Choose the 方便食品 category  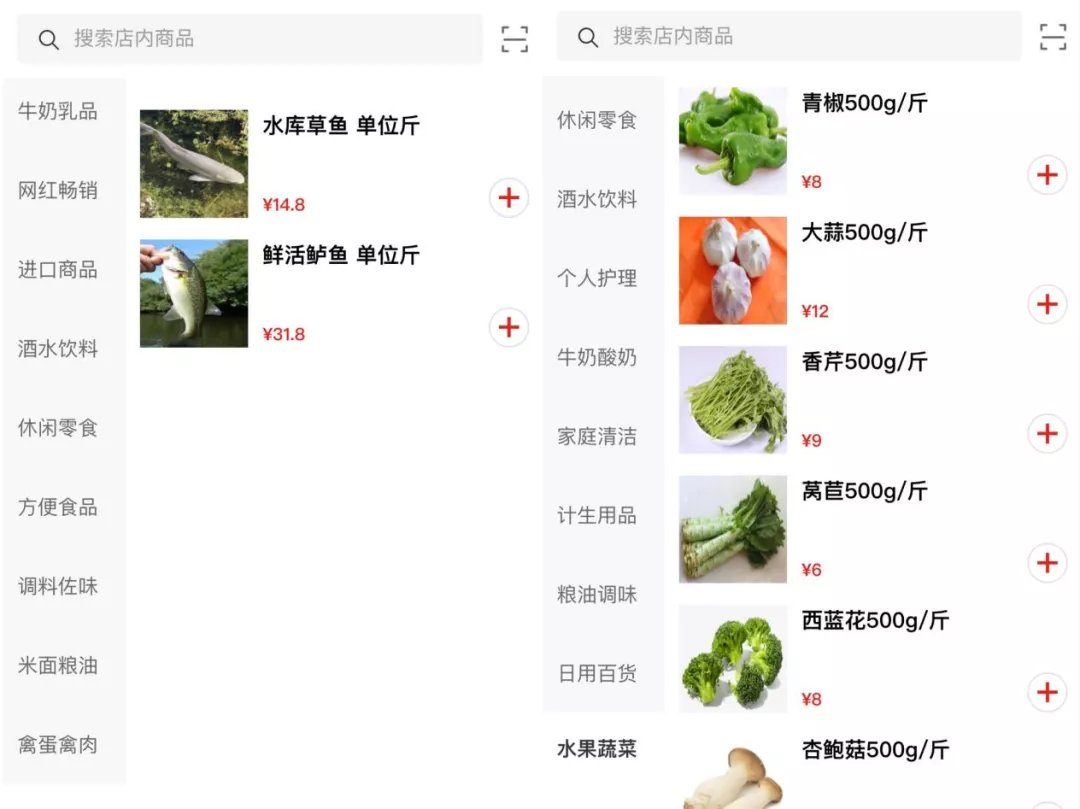[x=58, y=507]
